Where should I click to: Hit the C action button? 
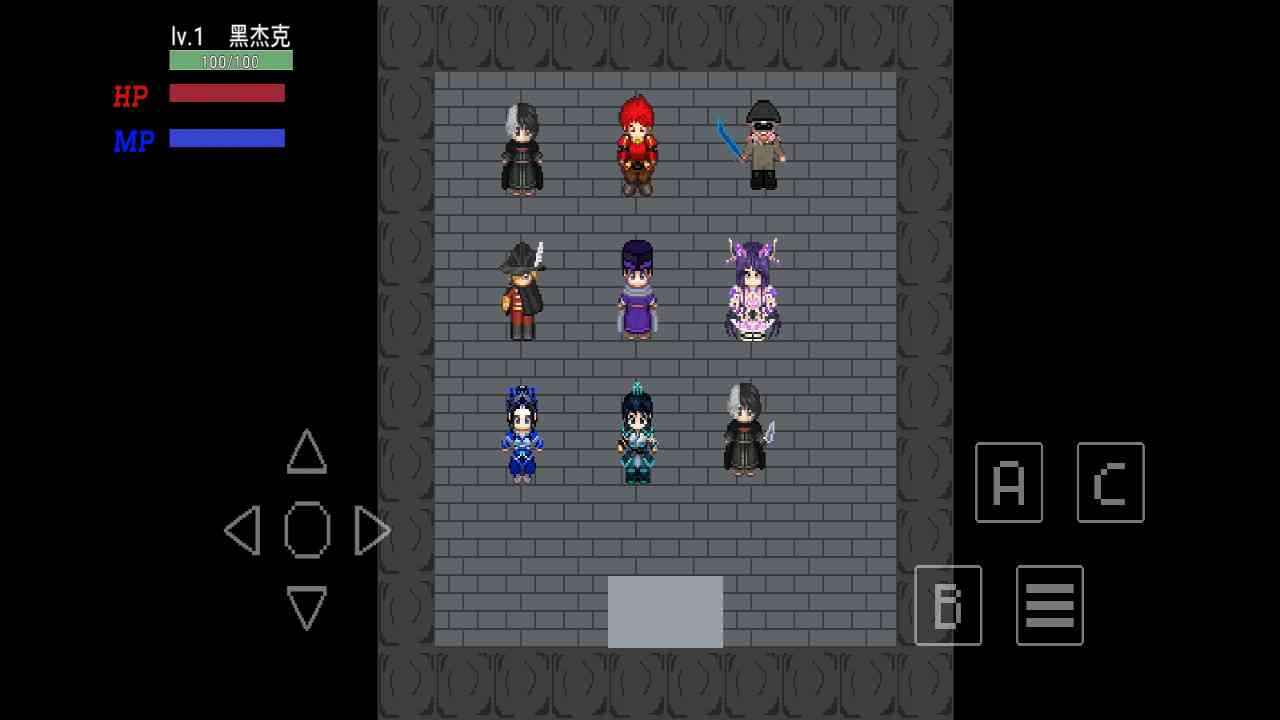[1110, 483]
